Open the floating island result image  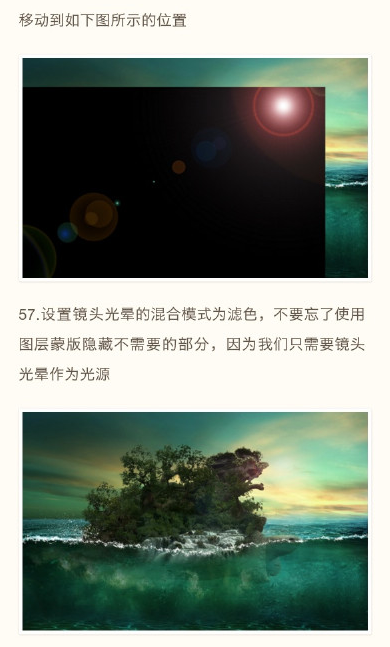pyautogui.click(x=195, y=521)
